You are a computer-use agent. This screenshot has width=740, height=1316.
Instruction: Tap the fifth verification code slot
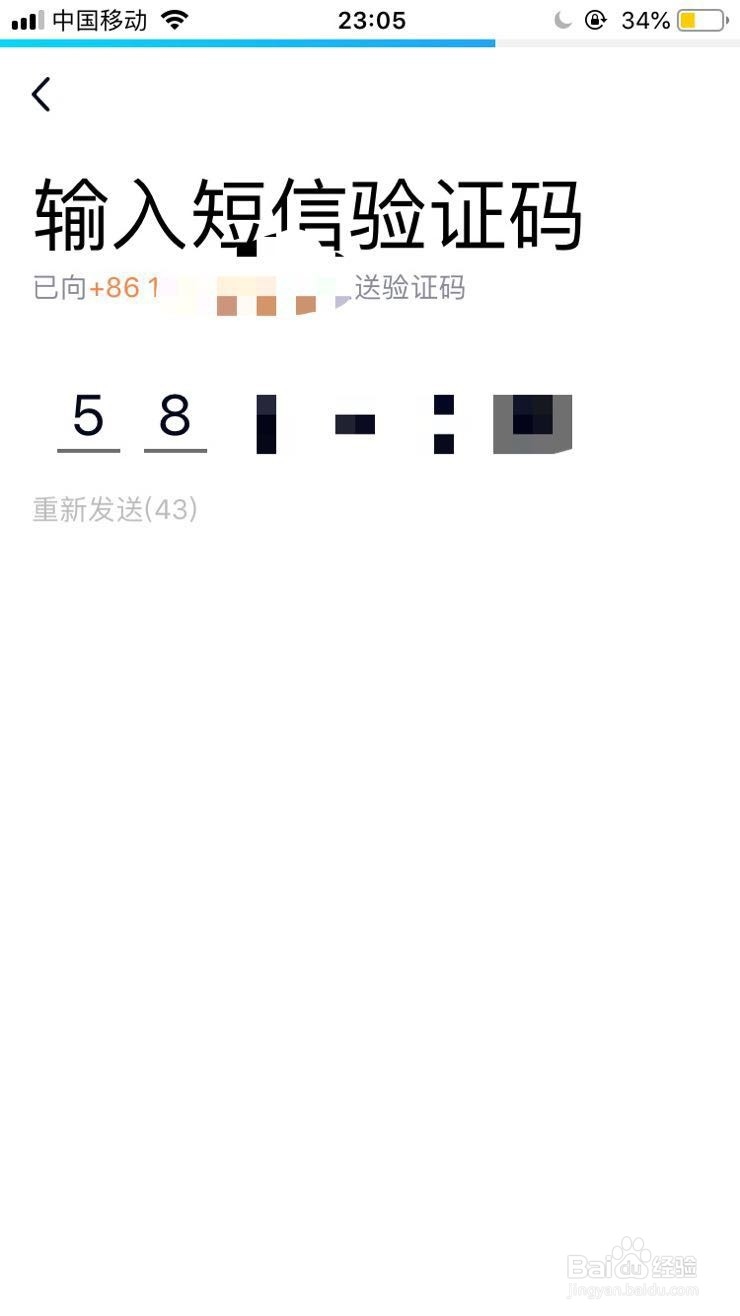(444, 422)
